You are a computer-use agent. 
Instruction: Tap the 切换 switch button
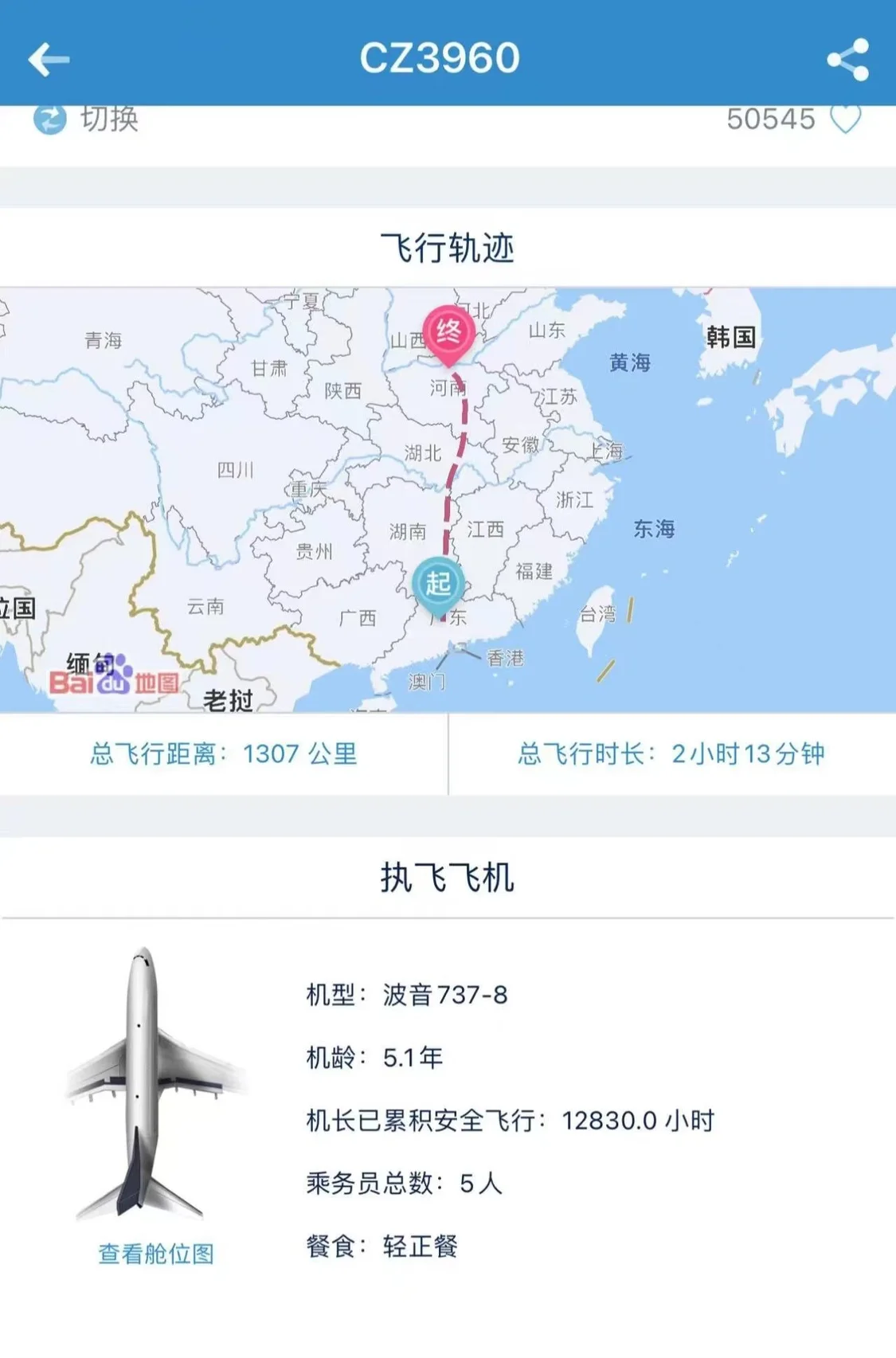(86, 119)
